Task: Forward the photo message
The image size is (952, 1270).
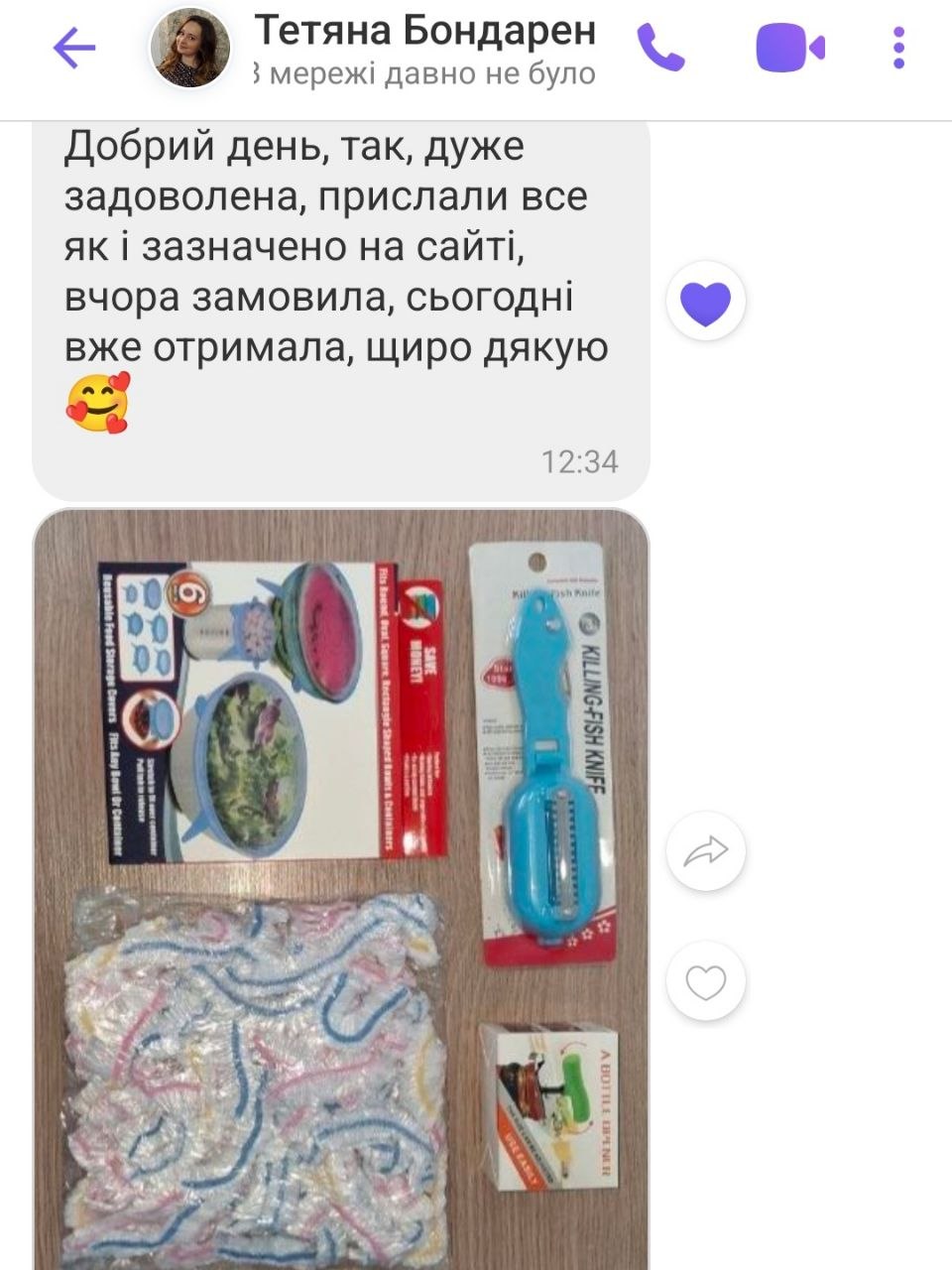Action: pyautogui.click(x=705, y=850)
